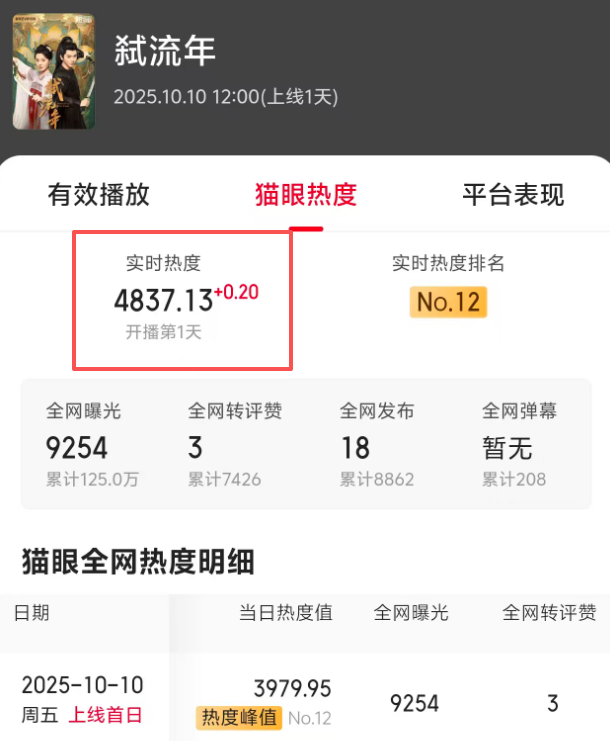Switch to the 有效播放 tab
610x741 pixels.
click(98, 195)
